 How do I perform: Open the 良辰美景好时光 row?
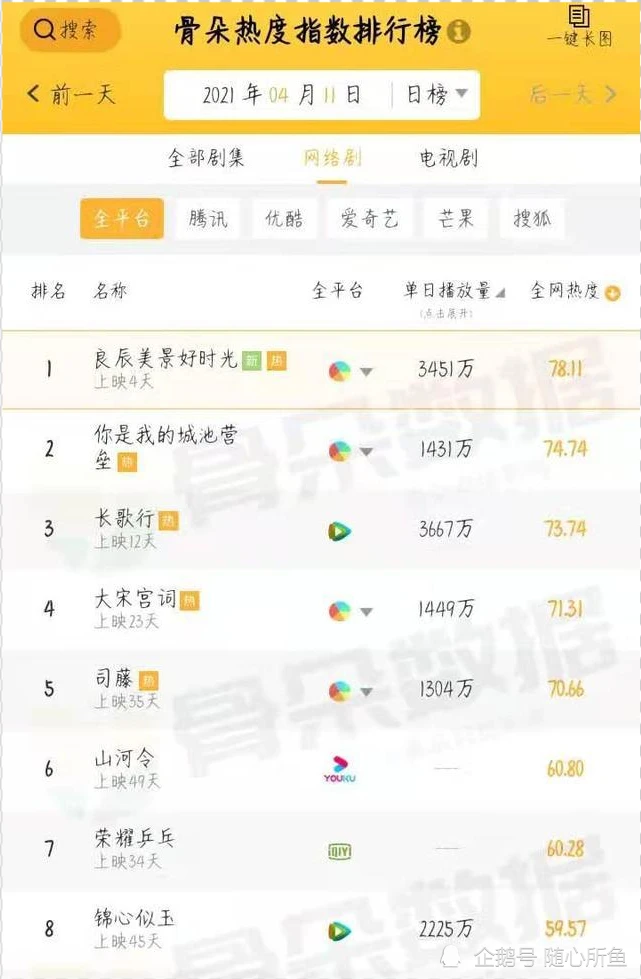point(166,360)
